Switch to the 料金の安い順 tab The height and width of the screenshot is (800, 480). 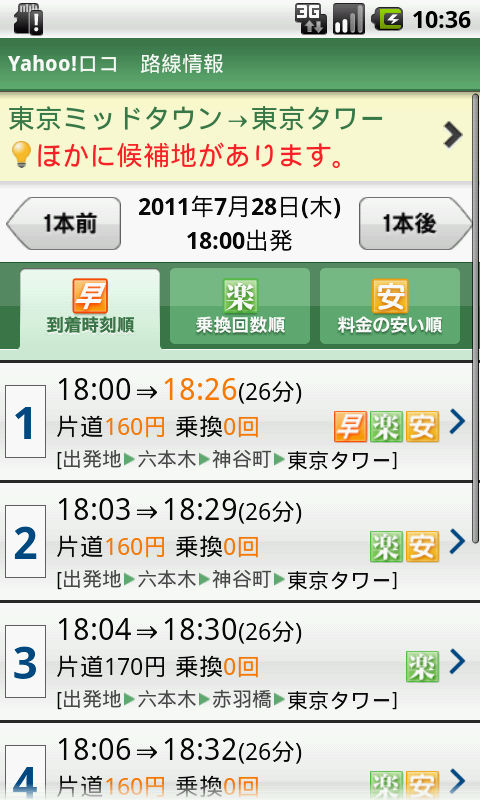390,306
